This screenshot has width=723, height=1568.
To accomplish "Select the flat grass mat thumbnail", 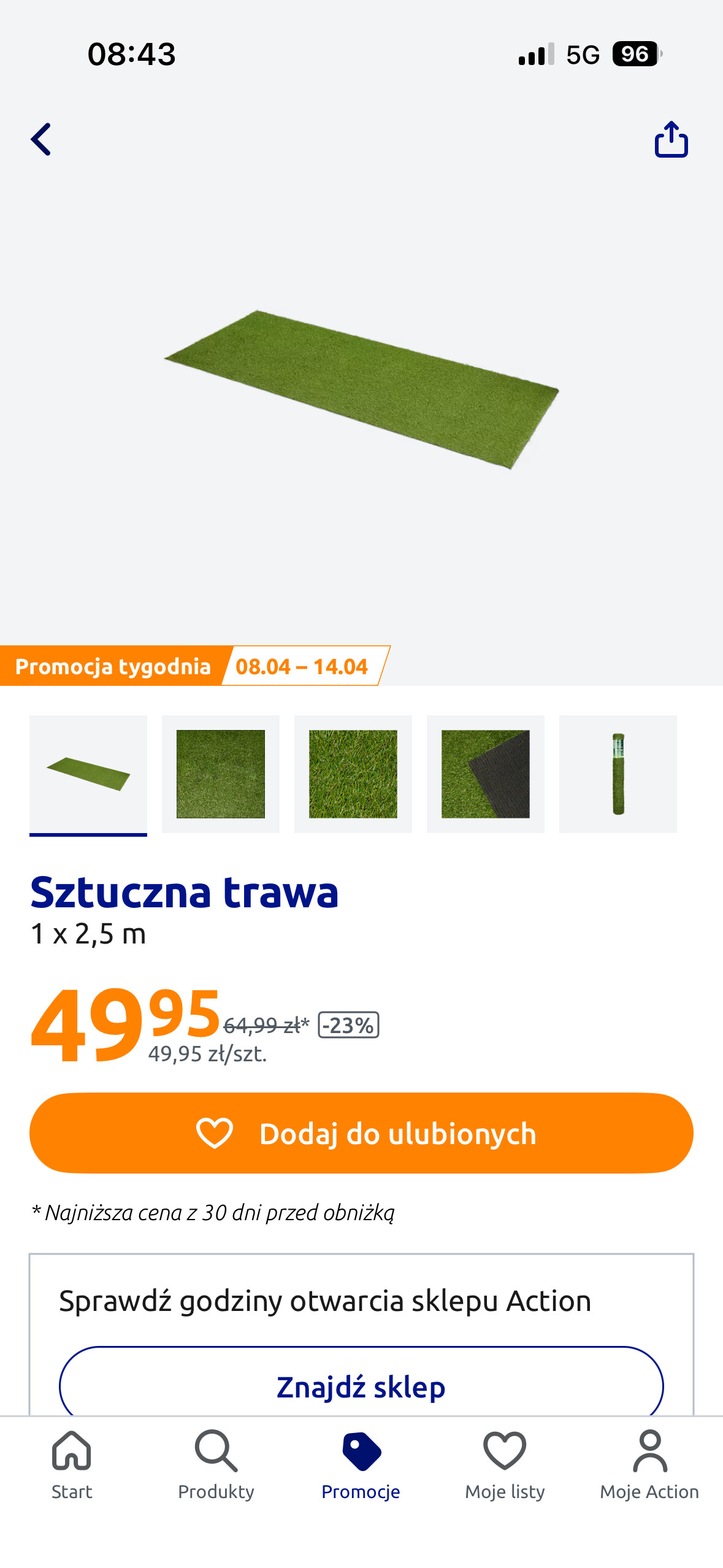I will (88, 774).
